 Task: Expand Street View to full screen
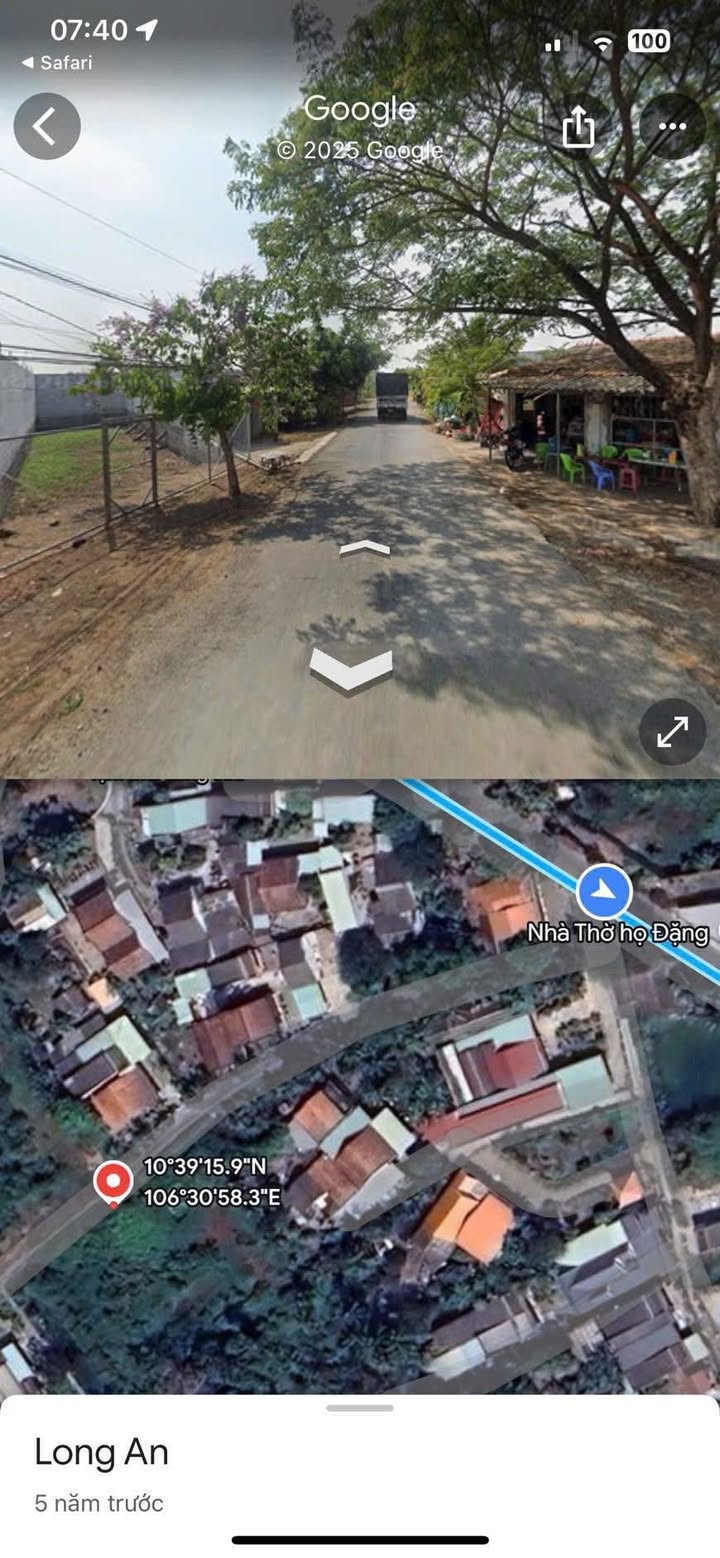click(672, 732)
